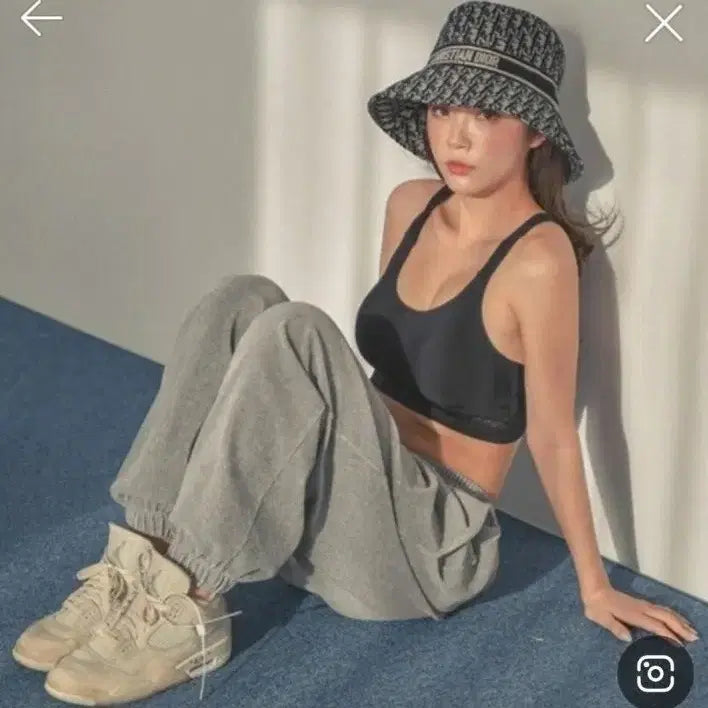Go back using the top arrow

(x=41, y=19)
